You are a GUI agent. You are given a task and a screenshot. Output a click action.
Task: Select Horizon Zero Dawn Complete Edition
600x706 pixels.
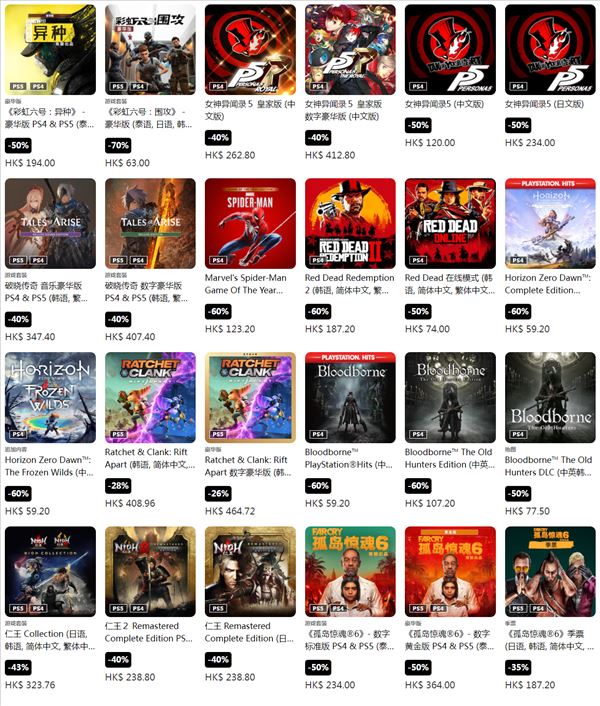point(550,224)
